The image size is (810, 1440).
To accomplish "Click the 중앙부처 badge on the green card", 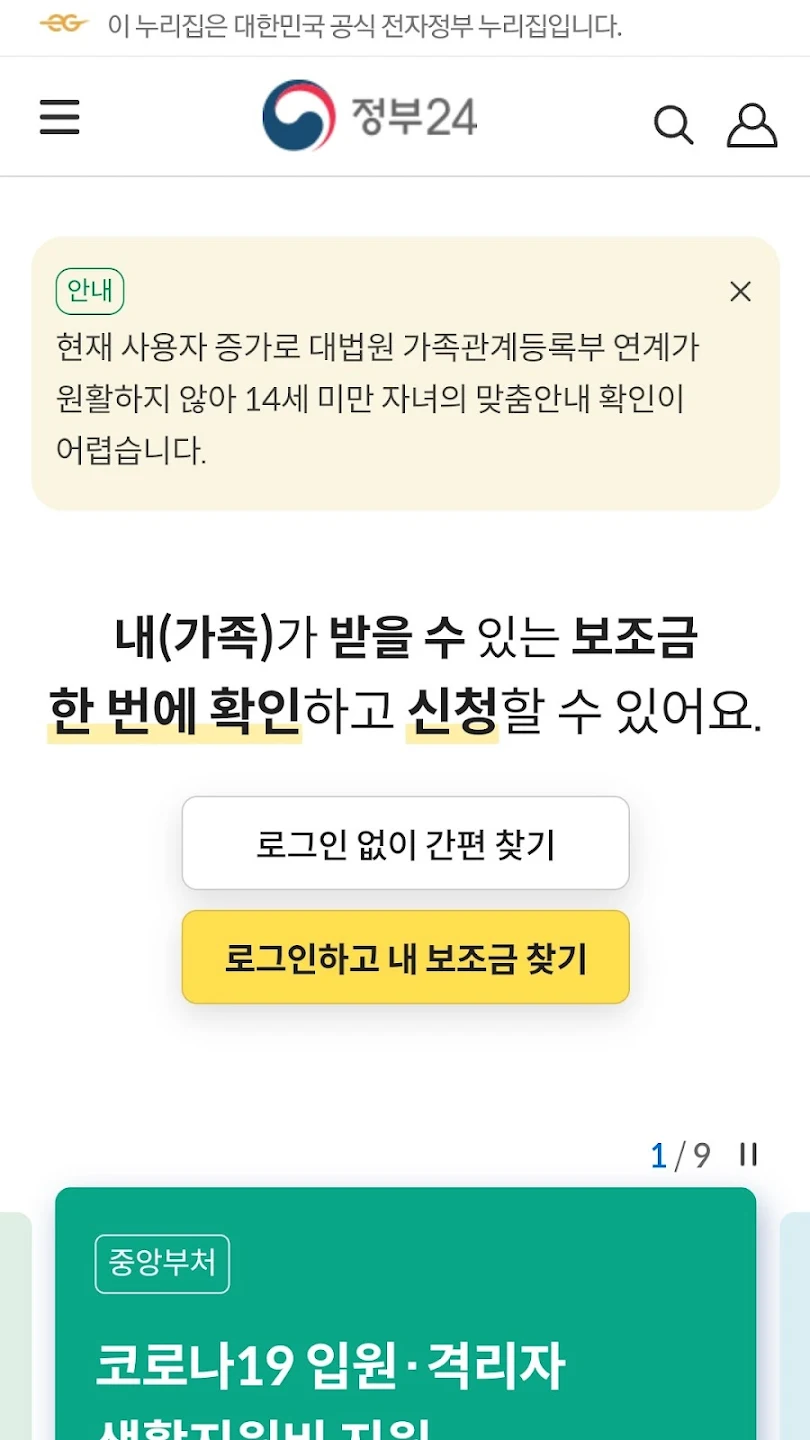I will tap(162, 1265).
